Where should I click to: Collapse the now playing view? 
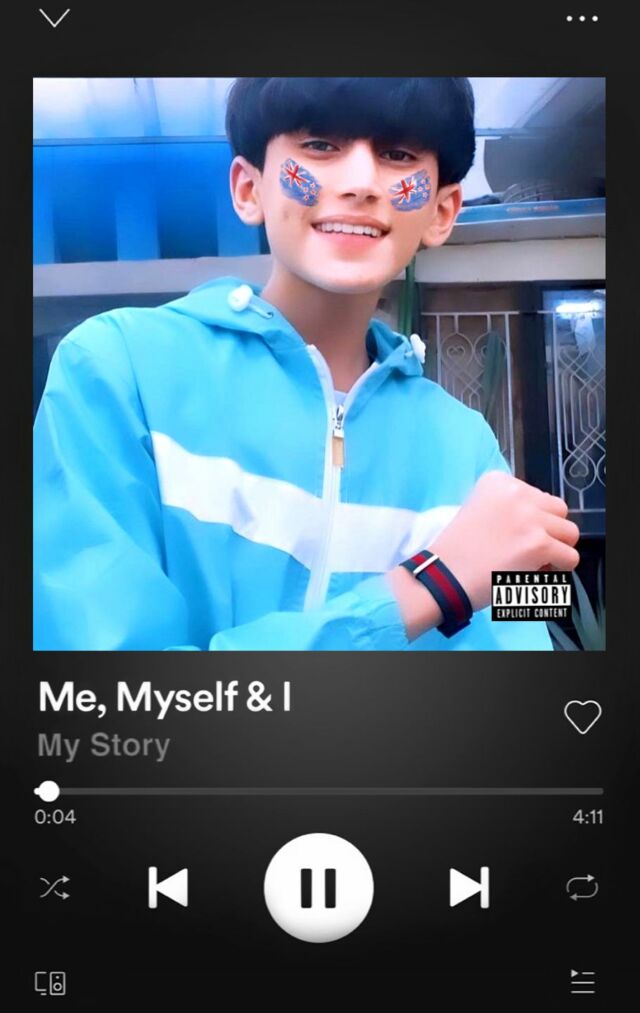click(x=54, y=18)
